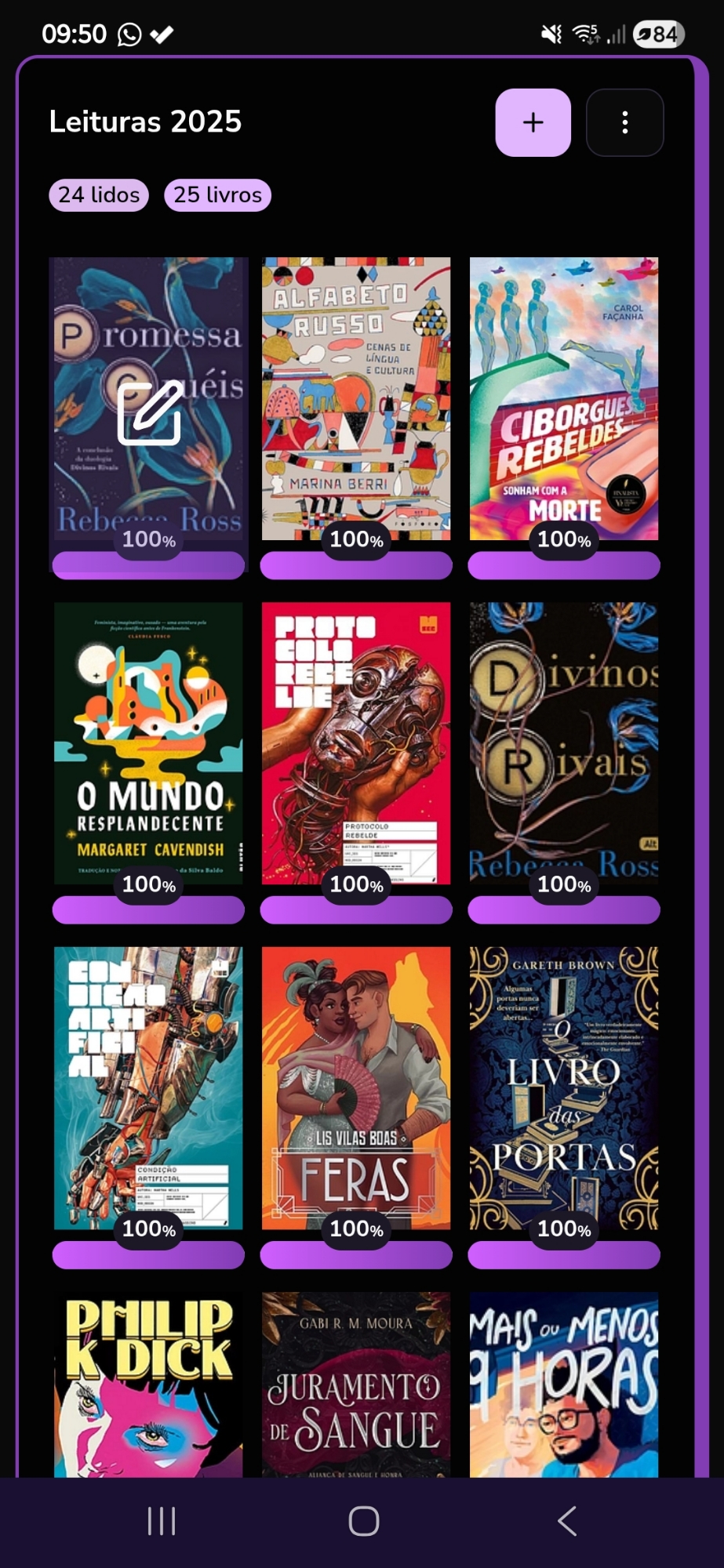
Task: Tap the edit icon on Promessas Cruéis
Action: tap(149, 413)
